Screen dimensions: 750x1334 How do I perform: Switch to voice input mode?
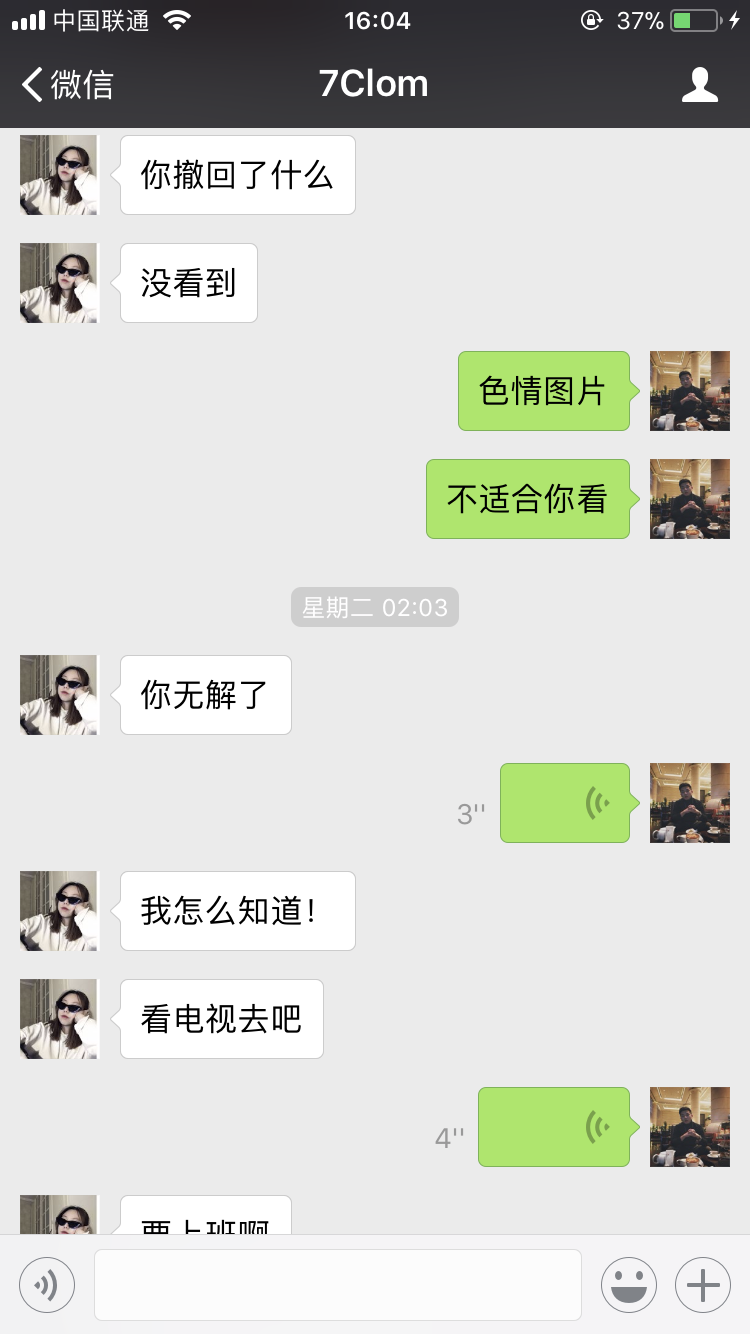click(x=47, y=1284)
